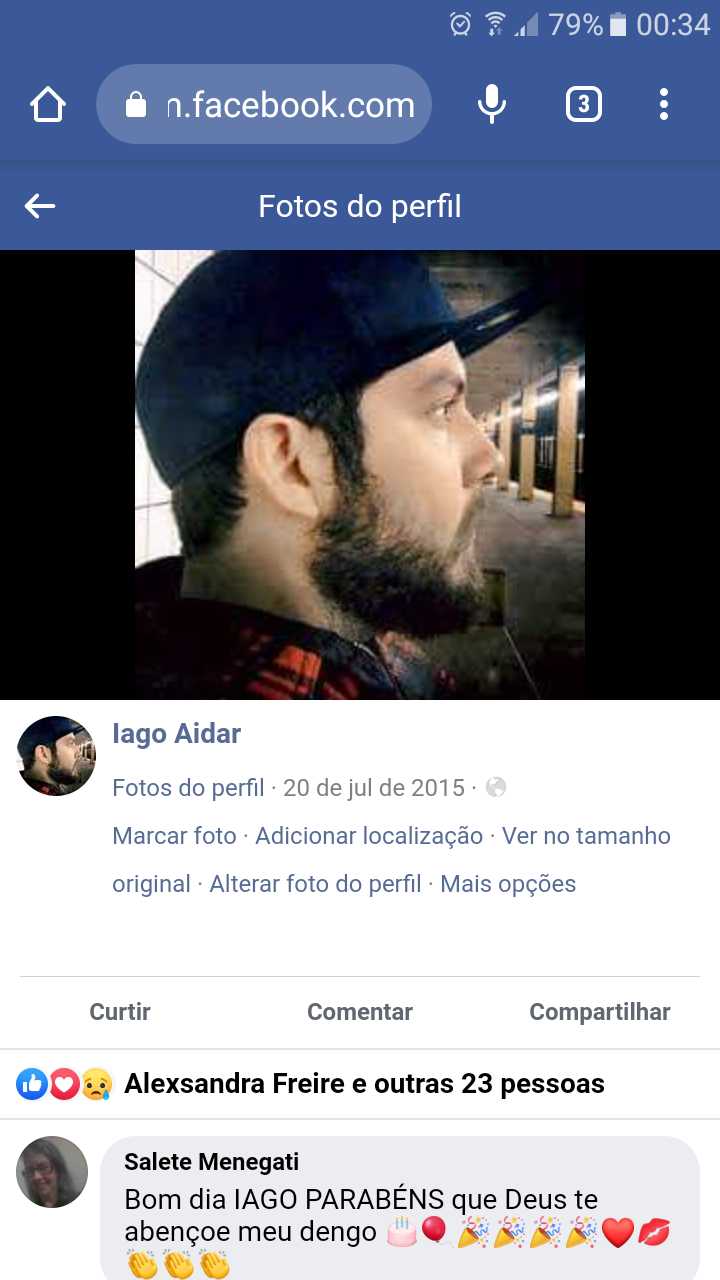Choose Adicionar localização
720x1280 pixels.
[x=369, y=836]
